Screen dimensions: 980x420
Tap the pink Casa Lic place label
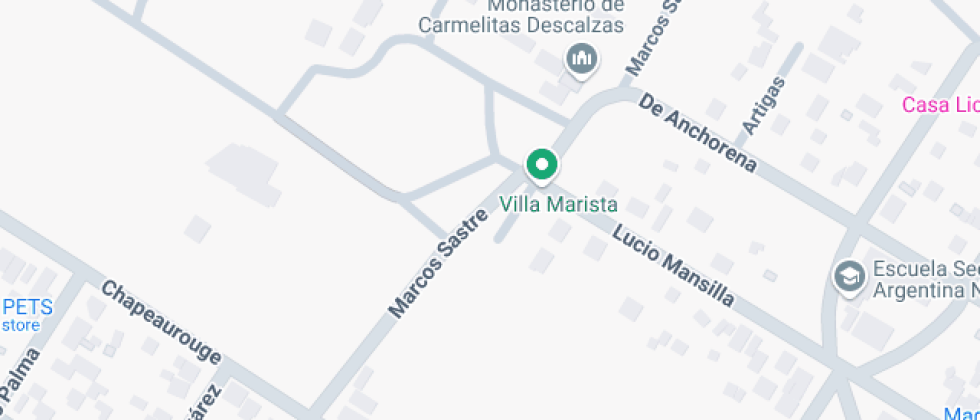coord(941,104)
